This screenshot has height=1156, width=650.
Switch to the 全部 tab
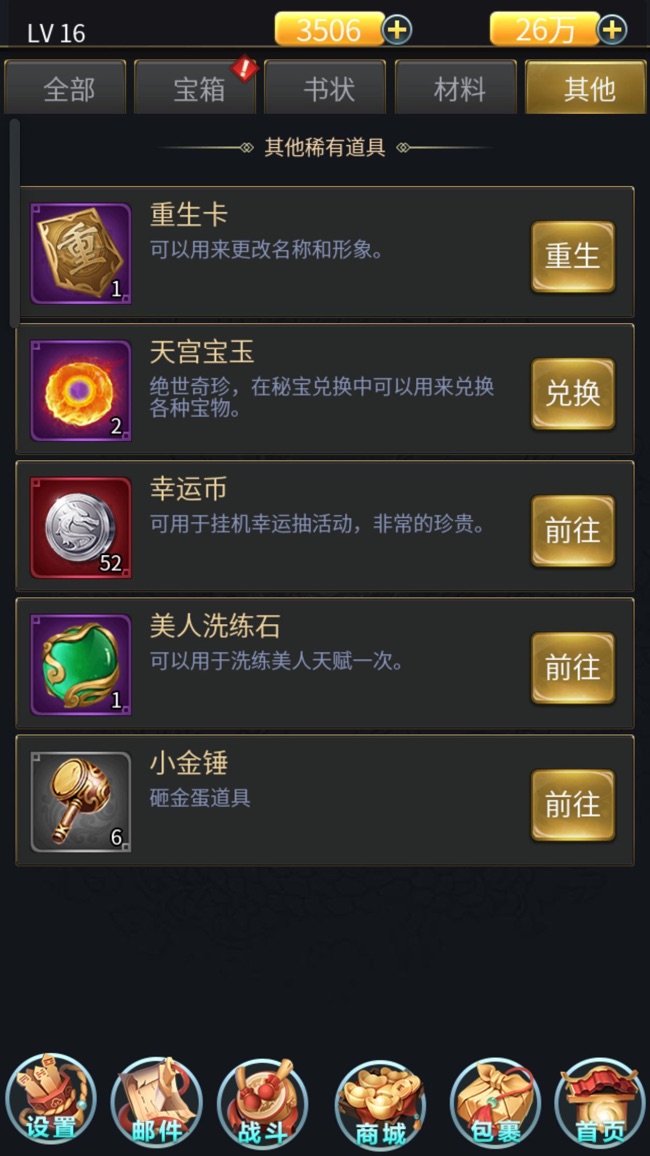(x=66, y=88)
